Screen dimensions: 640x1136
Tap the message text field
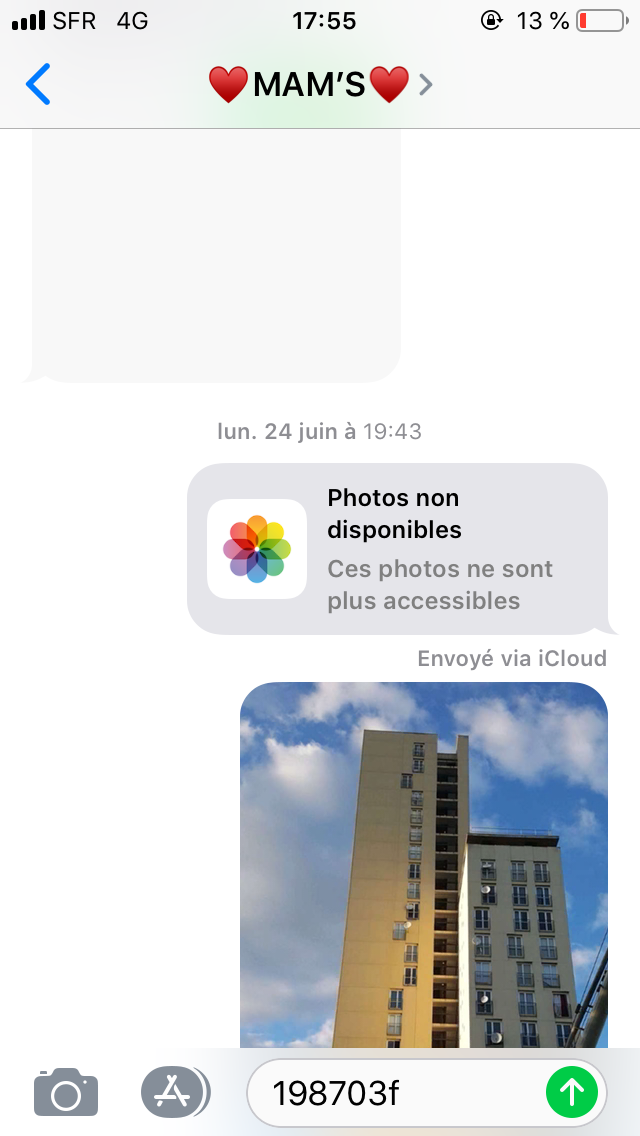[395, 1093]
